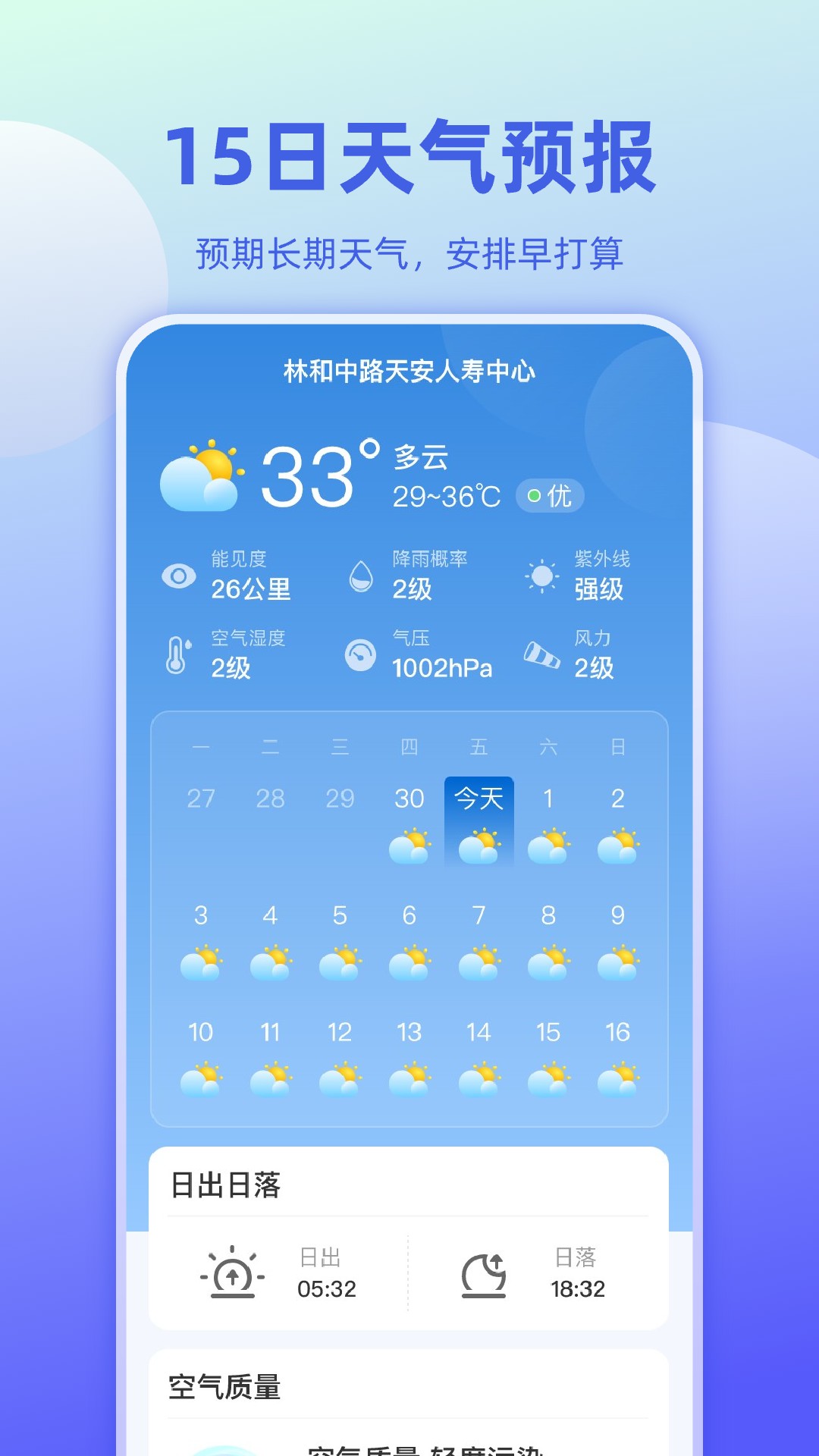Select the 日 weekday column header

(618, 747)
